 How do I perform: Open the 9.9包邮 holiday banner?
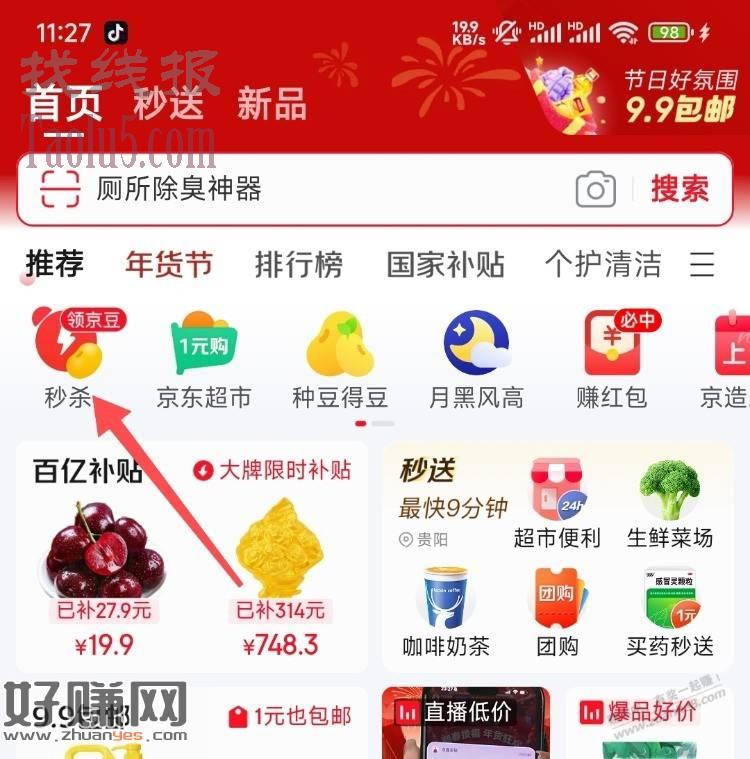pyautogui.click(x=640, y=95)
